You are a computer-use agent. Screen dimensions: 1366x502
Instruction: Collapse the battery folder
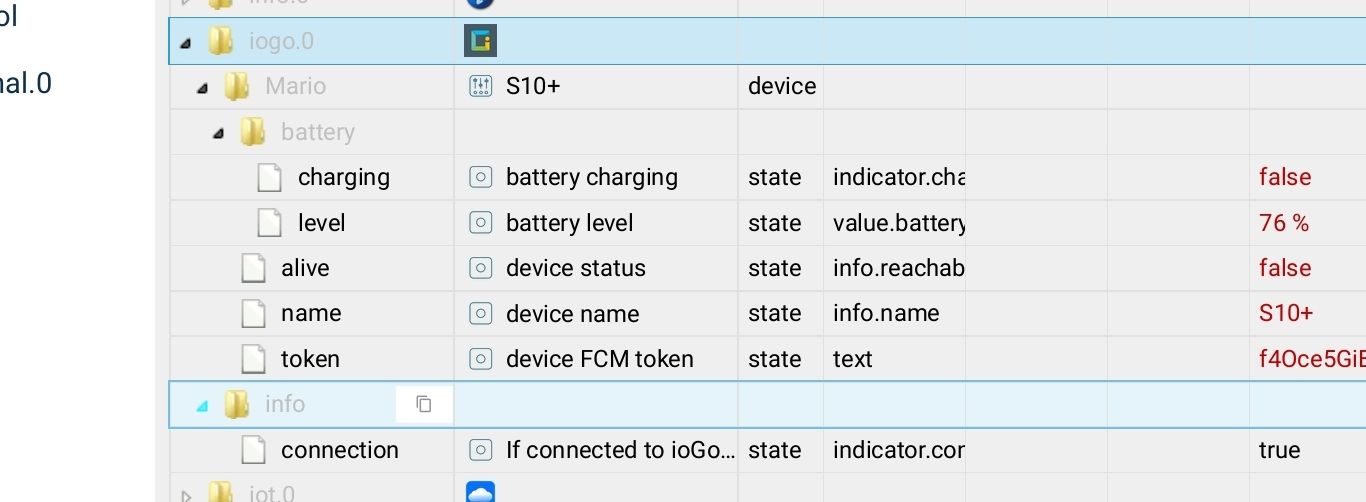coord(218,133)
